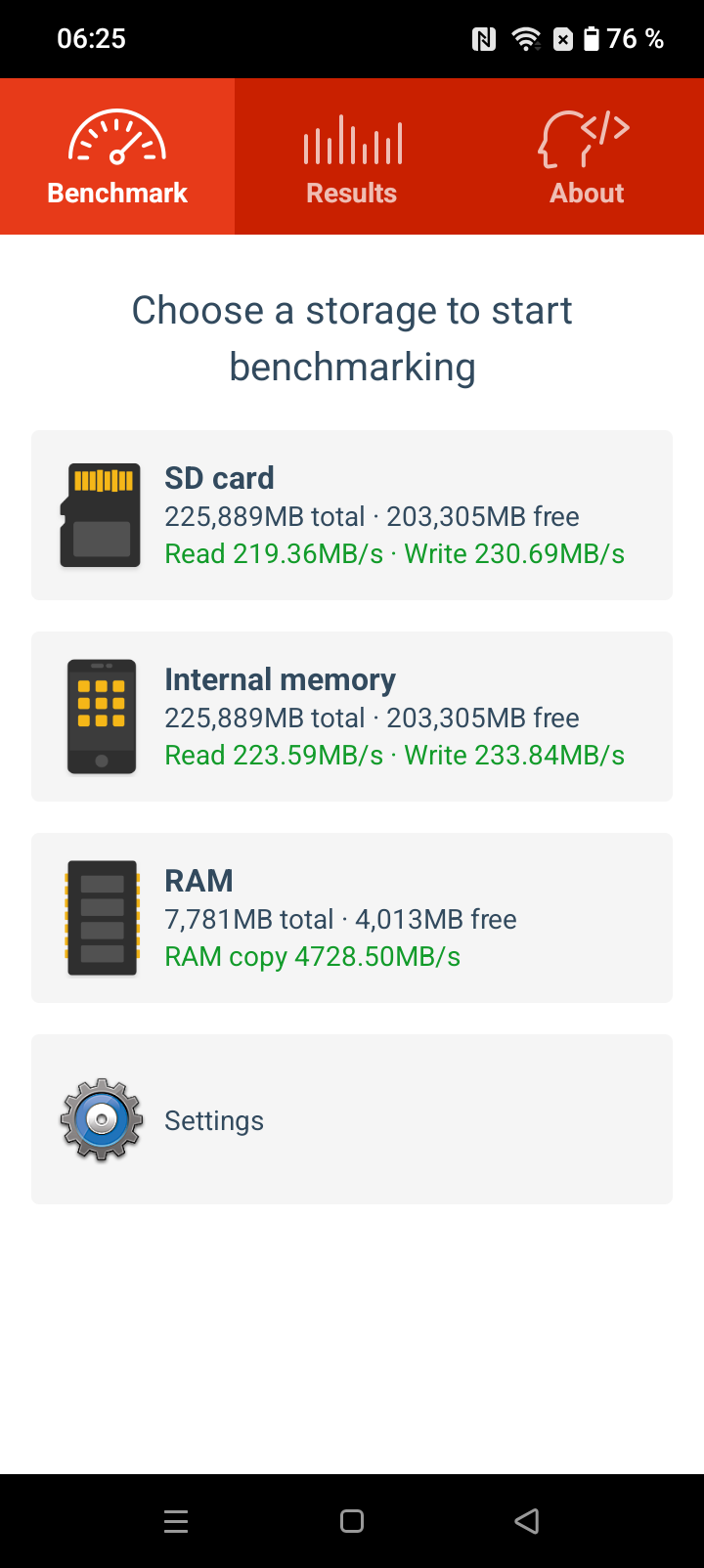Start benchmarking the SD card
Image resolution: width=704 pixels, height=1568 pixels.
[x=352, y=515]
